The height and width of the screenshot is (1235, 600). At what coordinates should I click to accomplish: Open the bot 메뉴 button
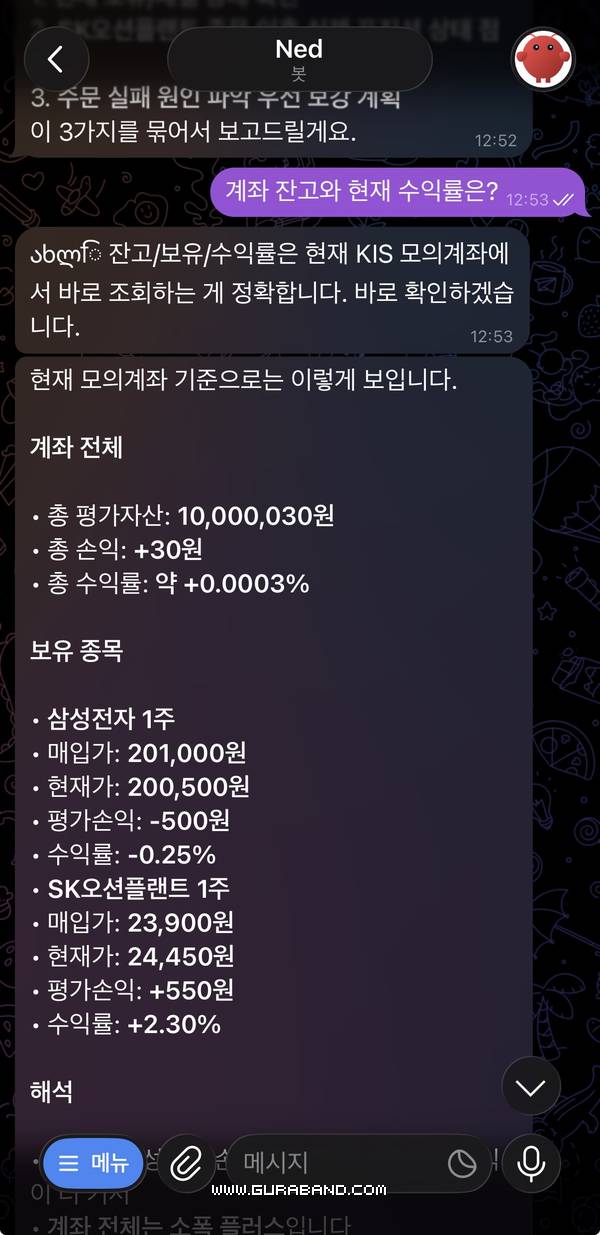(x=94, y=1163)
